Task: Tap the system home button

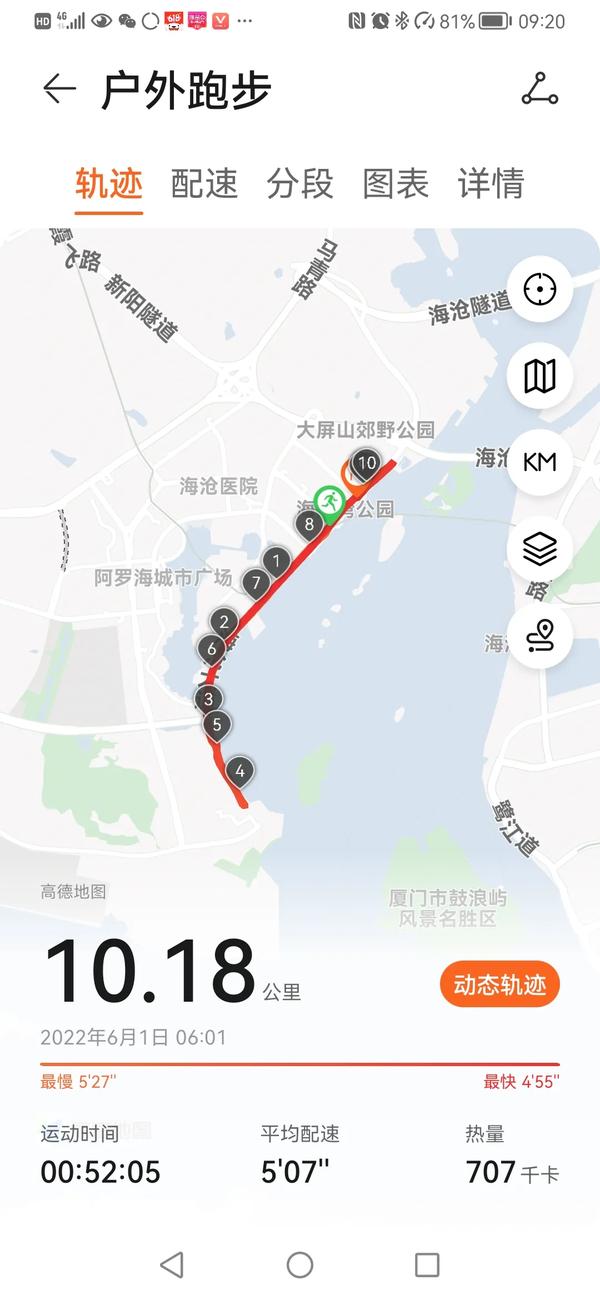Action: point(300,1264)
